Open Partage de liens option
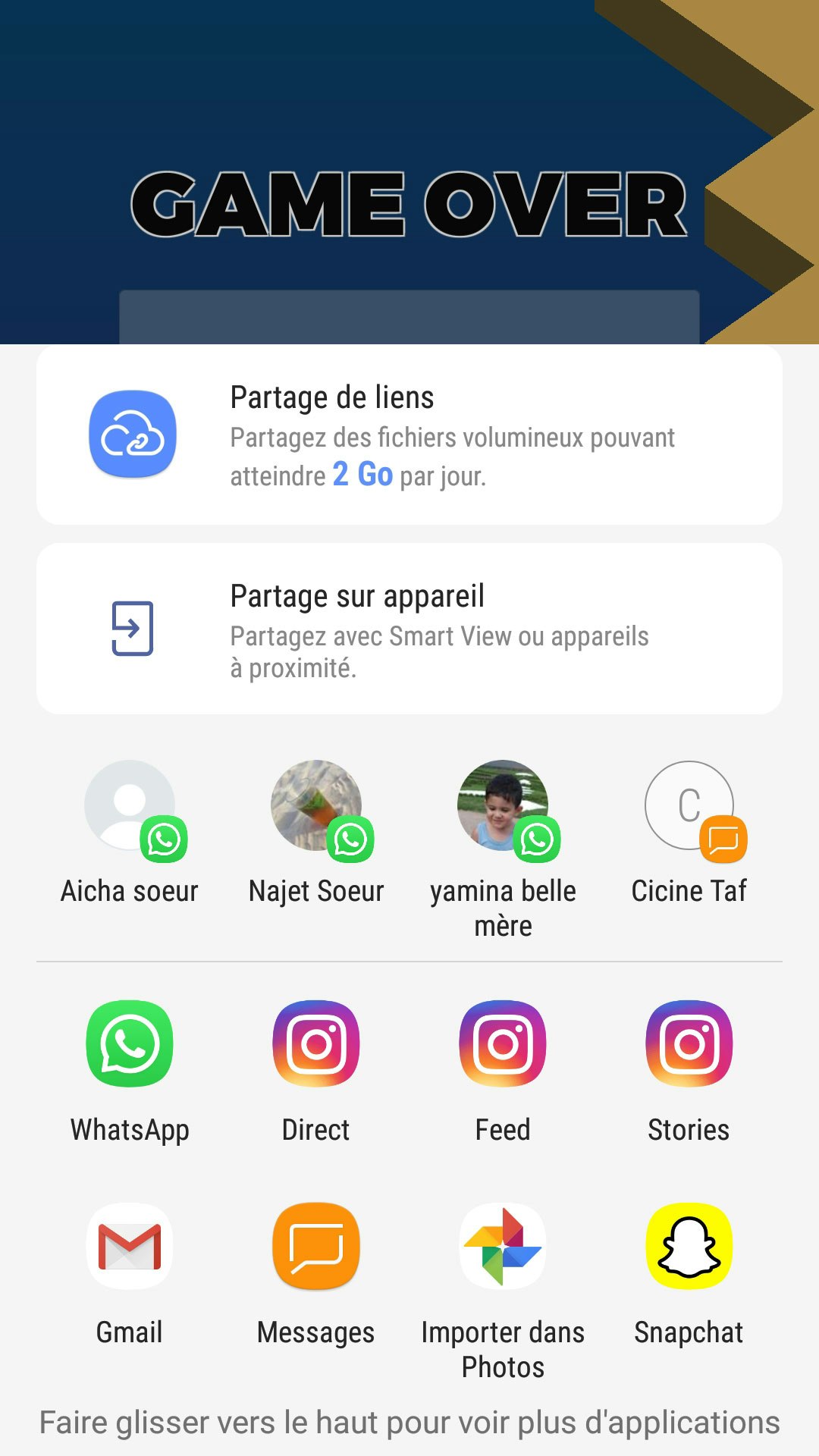The image size is (819, 1456). 409,435
